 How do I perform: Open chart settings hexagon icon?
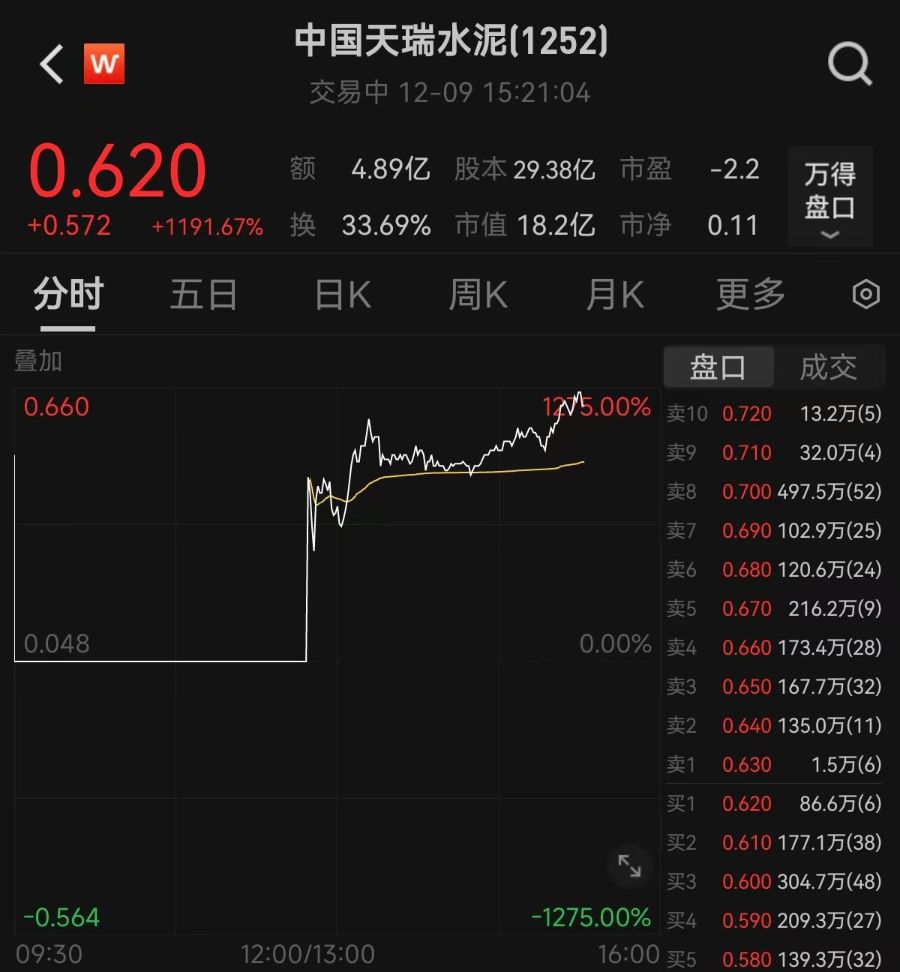click(866, 295)
